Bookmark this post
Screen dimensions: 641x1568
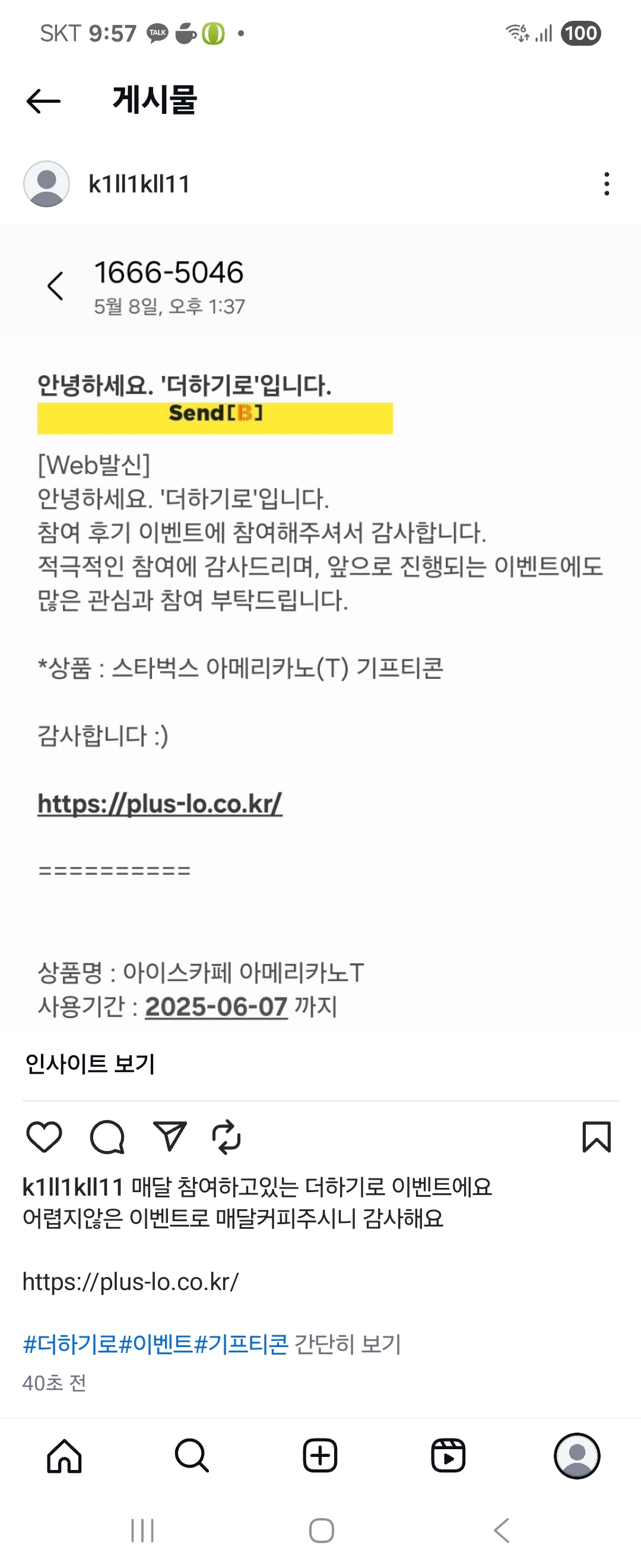click(596, 1136)
